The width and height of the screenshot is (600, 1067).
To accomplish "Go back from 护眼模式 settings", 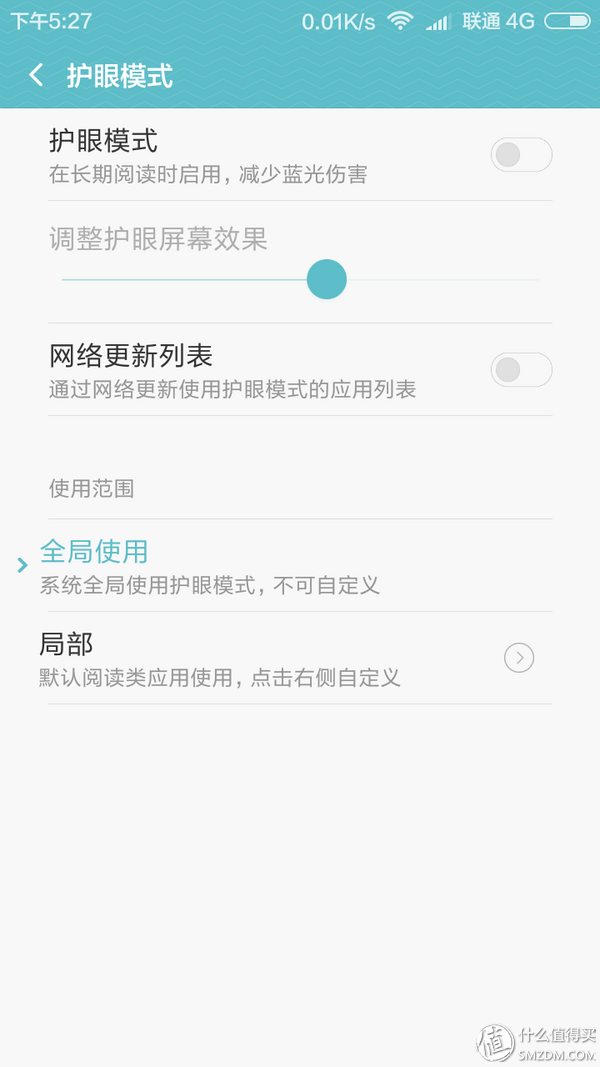I will (x=37, y=75).
